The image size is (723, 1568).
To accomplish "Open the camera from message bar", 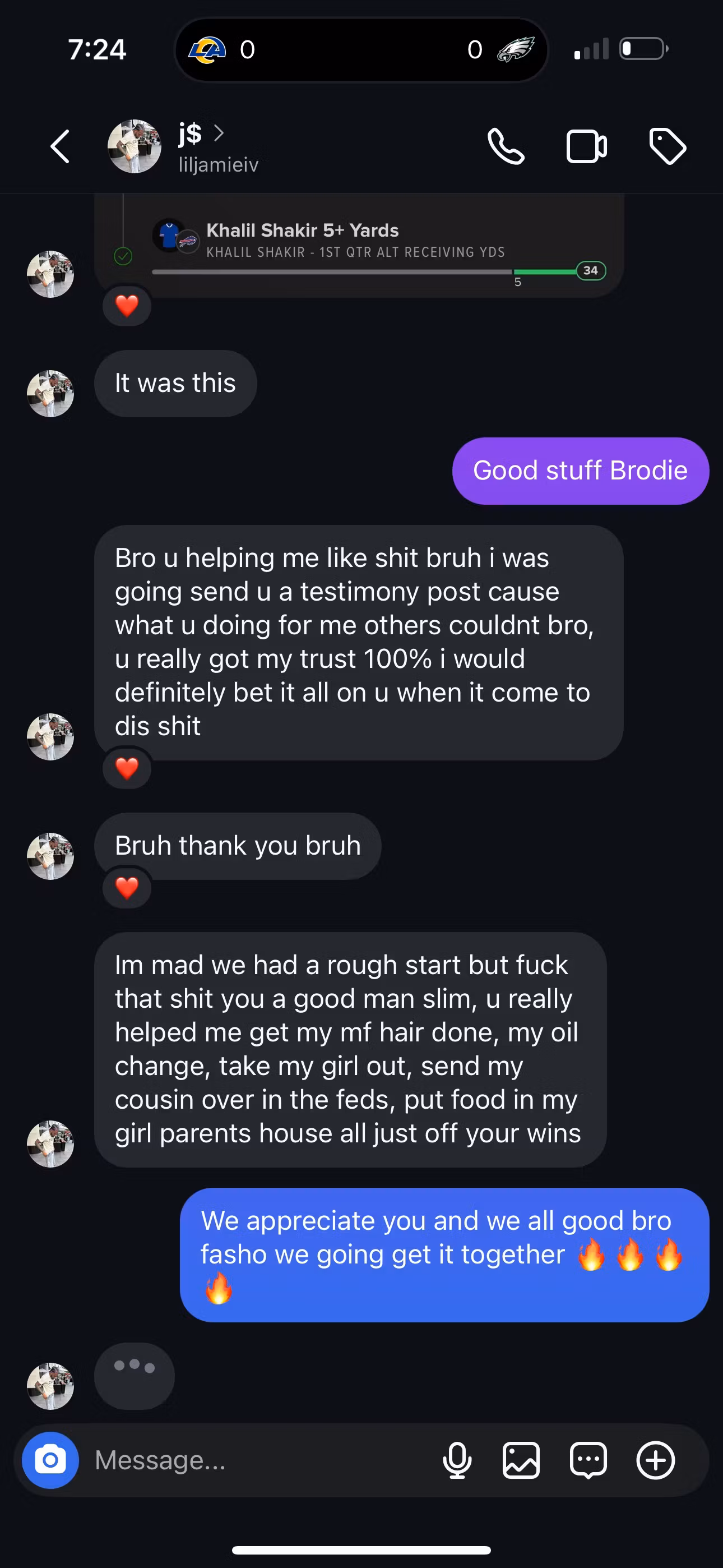I will (x=50, y=1460).
